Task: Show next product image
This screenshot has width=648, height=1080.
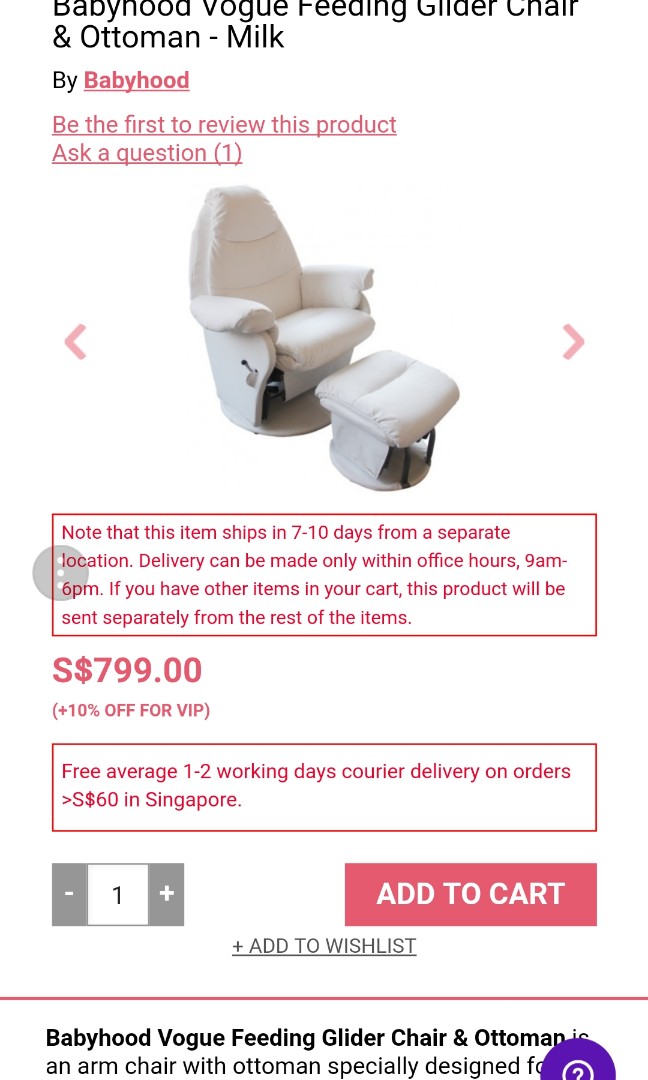Action: [x=572, y=342]
